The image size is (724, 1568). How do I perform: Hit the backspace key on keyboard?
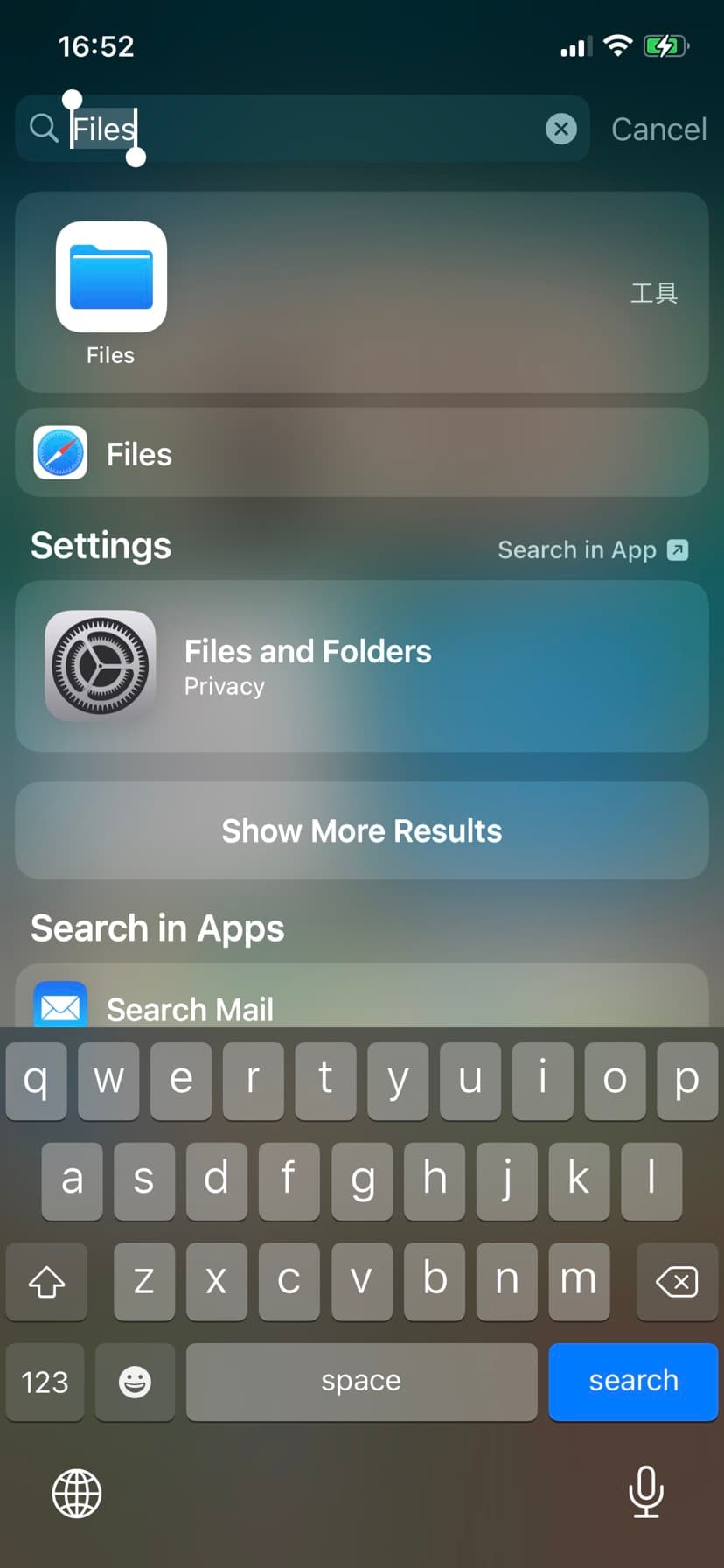(x=677, y=1282)
